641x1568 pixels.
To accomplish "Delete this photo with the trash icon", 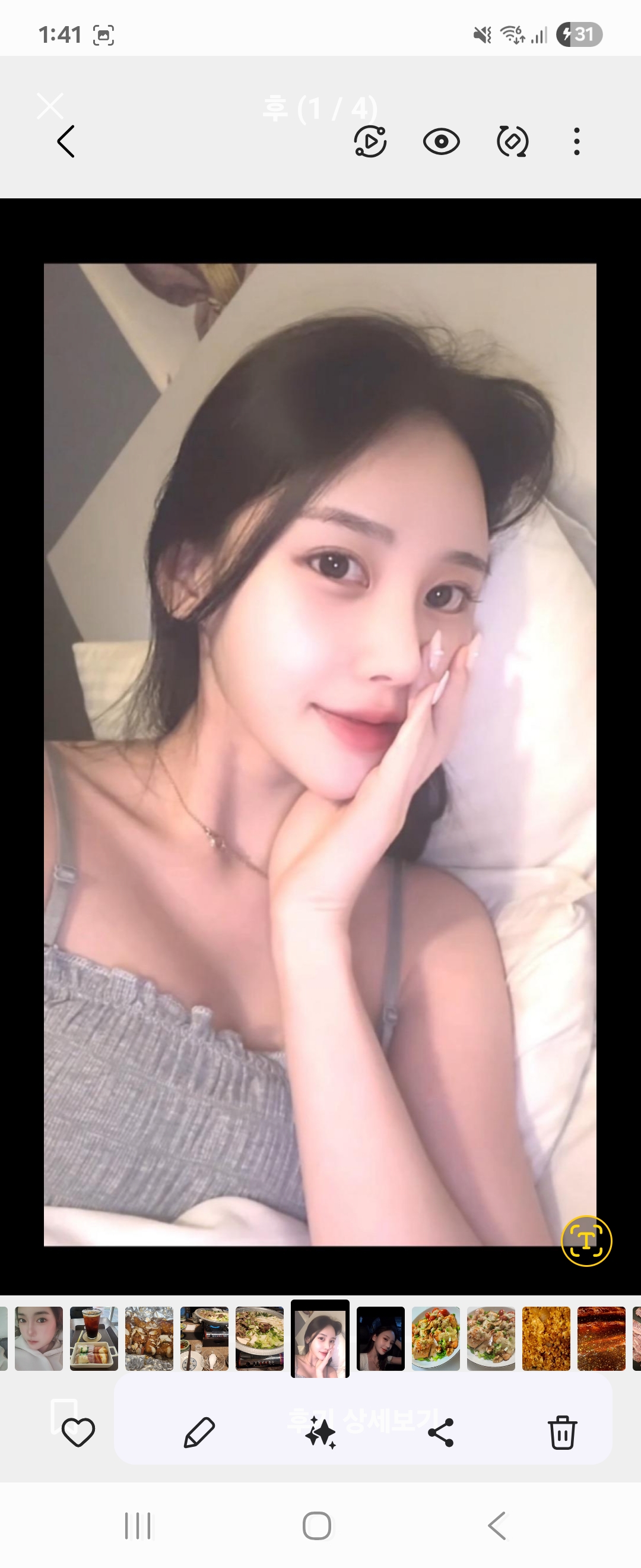I will click(562, 1431).
